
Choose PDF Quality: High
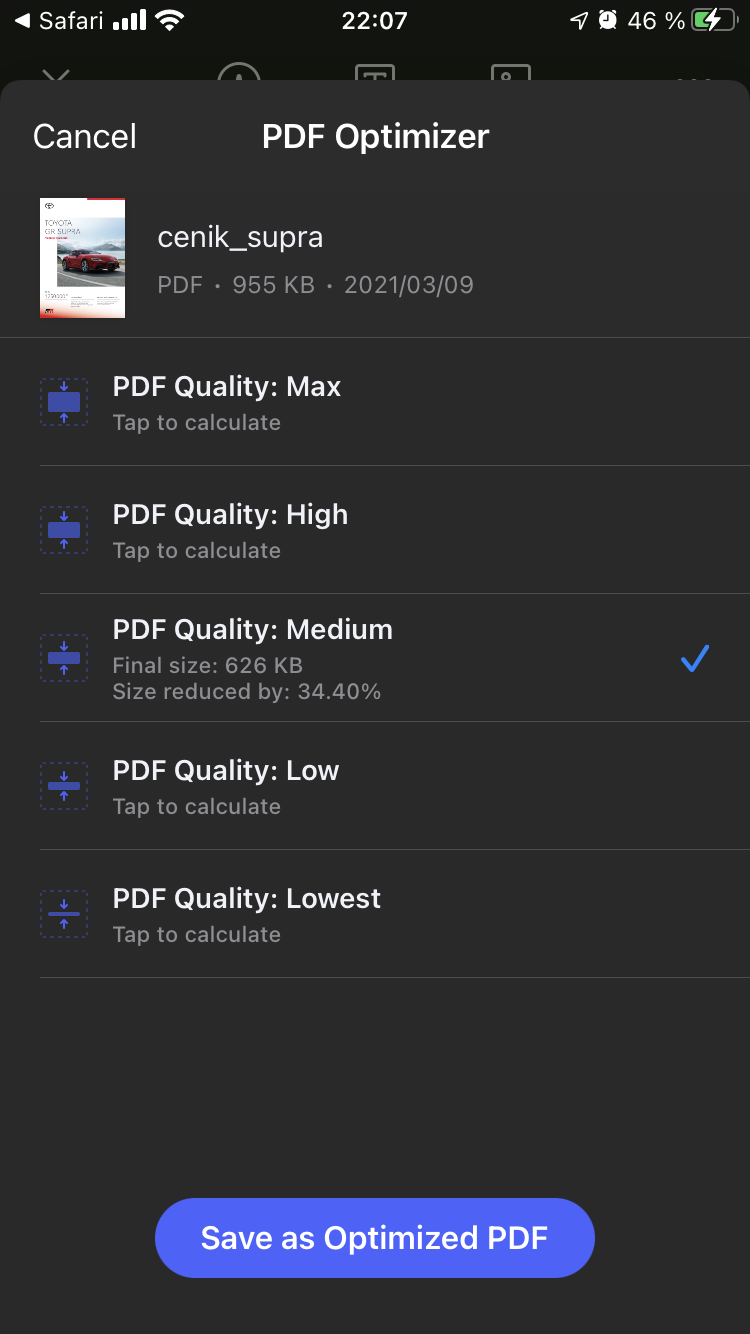(x=230, y=530)
